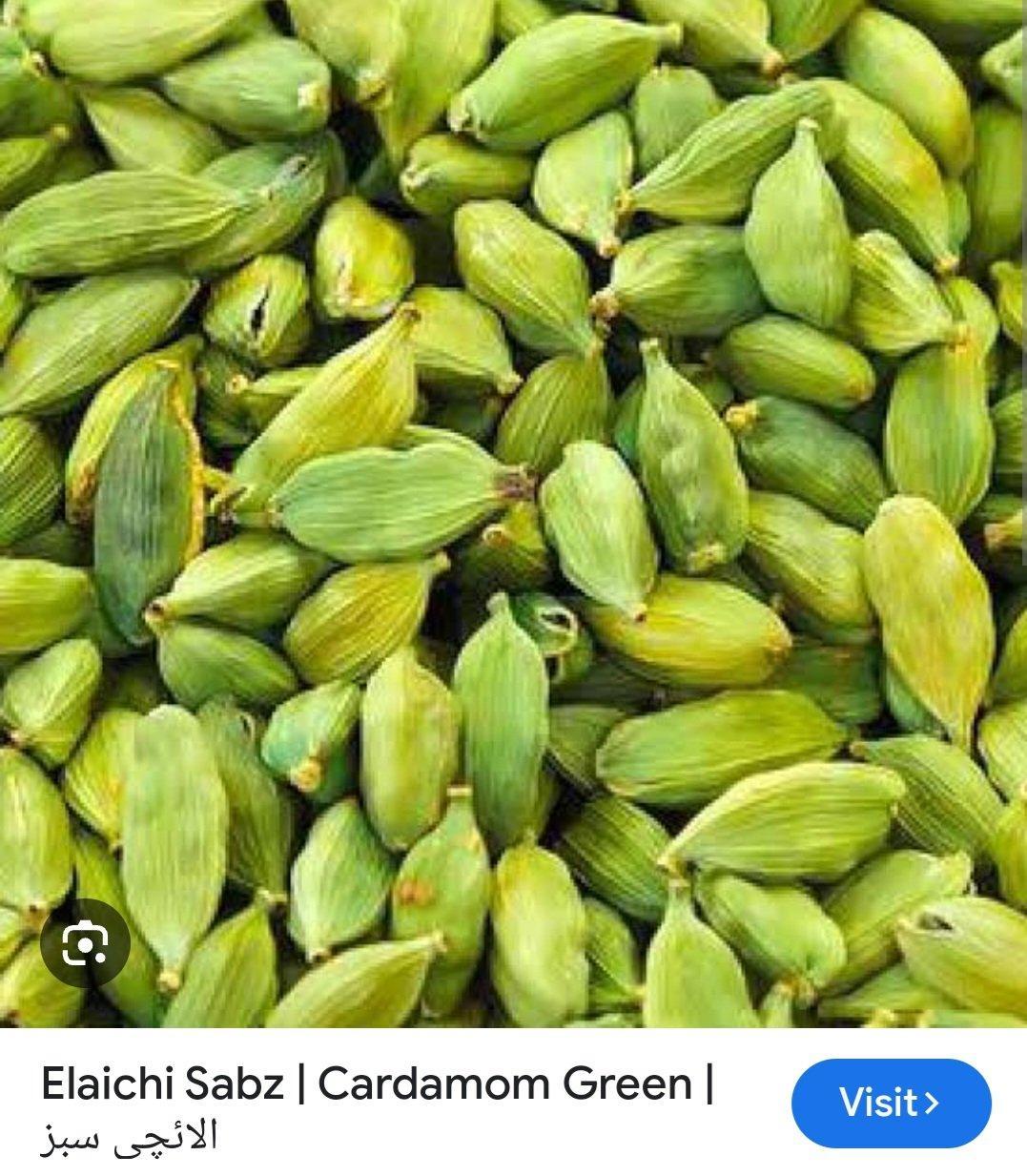1027x1176 pixels.
Task: Search this image with Google Lens
Action: [85, 944]
